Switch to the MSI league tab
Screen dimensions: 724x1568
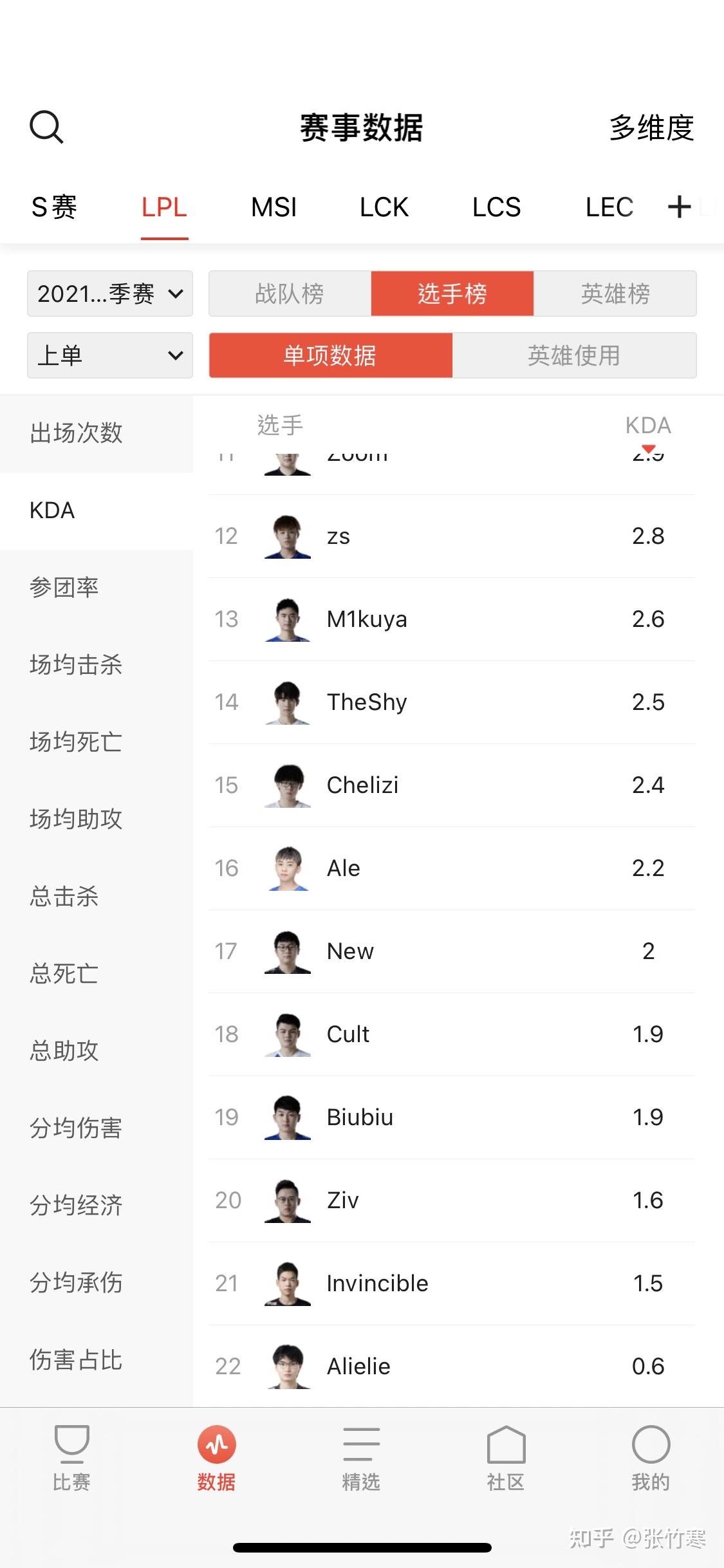[274, 207]
